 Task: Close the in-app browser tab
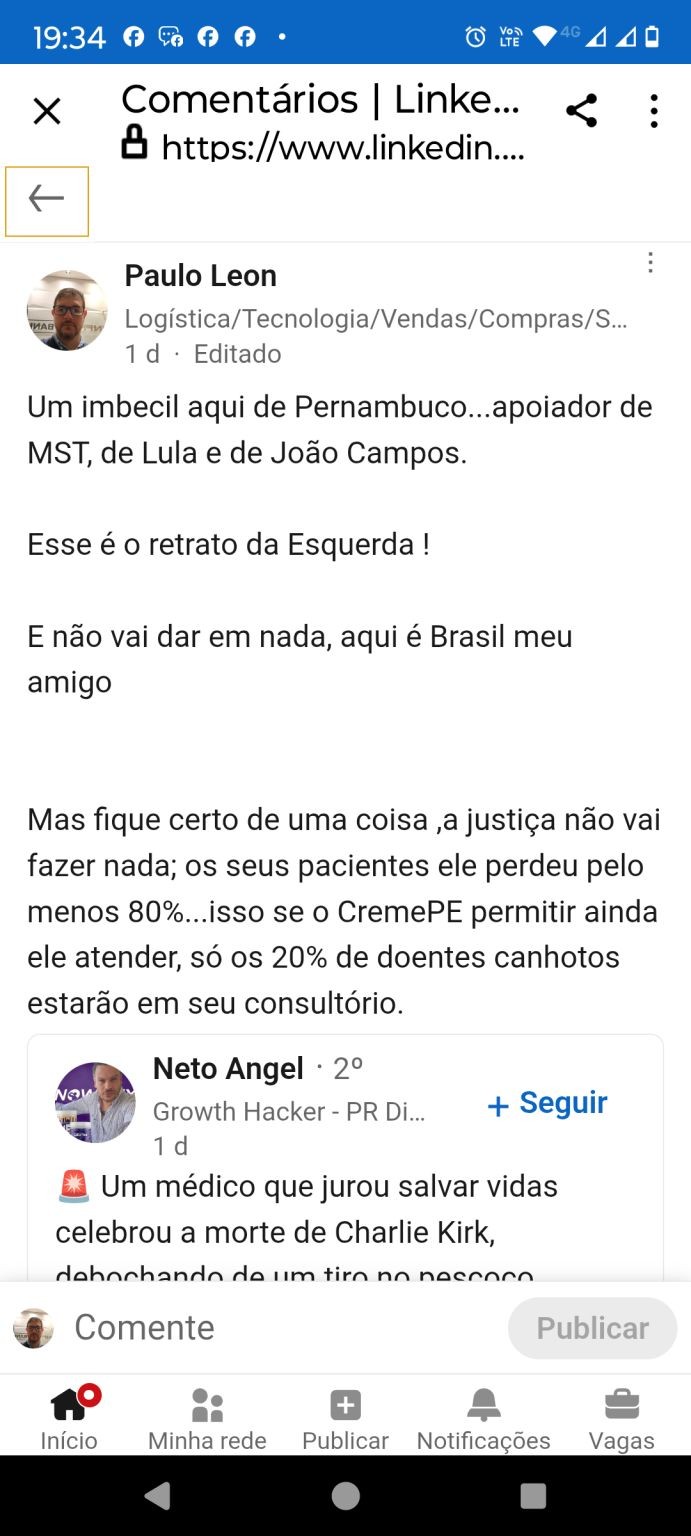(47, 111)
